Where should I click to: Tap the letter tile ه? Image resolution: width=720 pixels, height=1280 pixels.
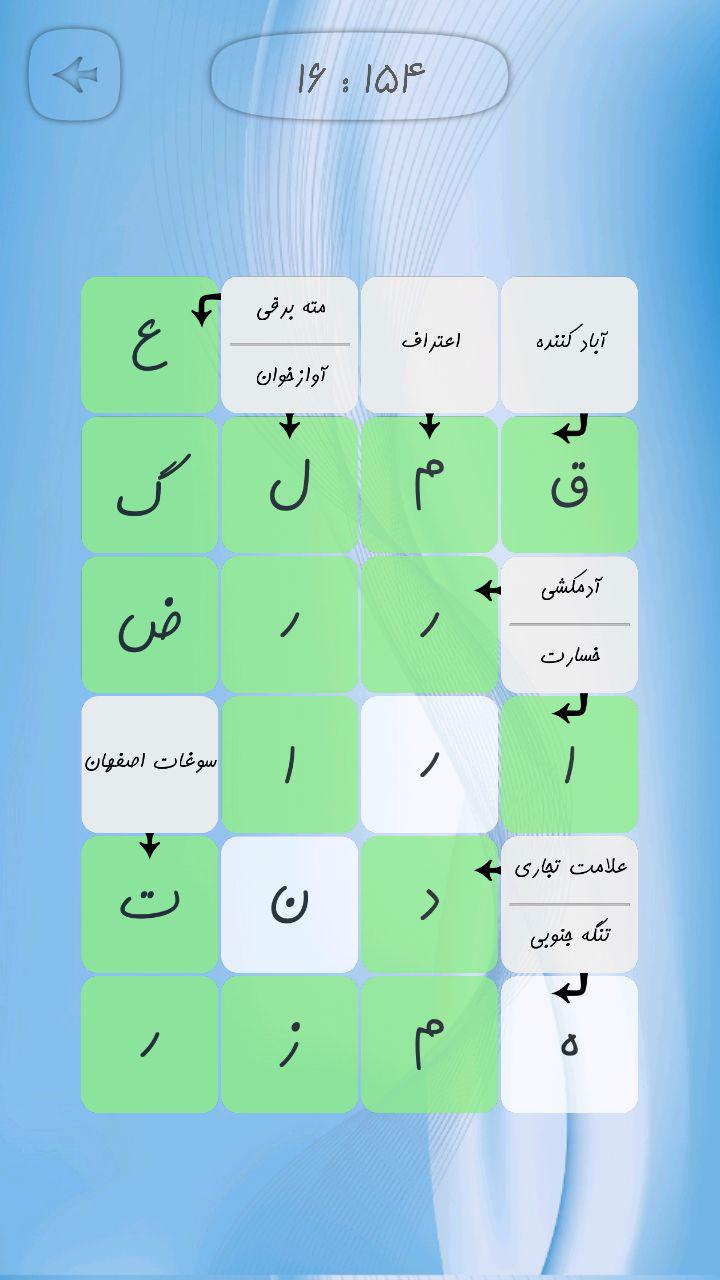tap(570, 1043)
